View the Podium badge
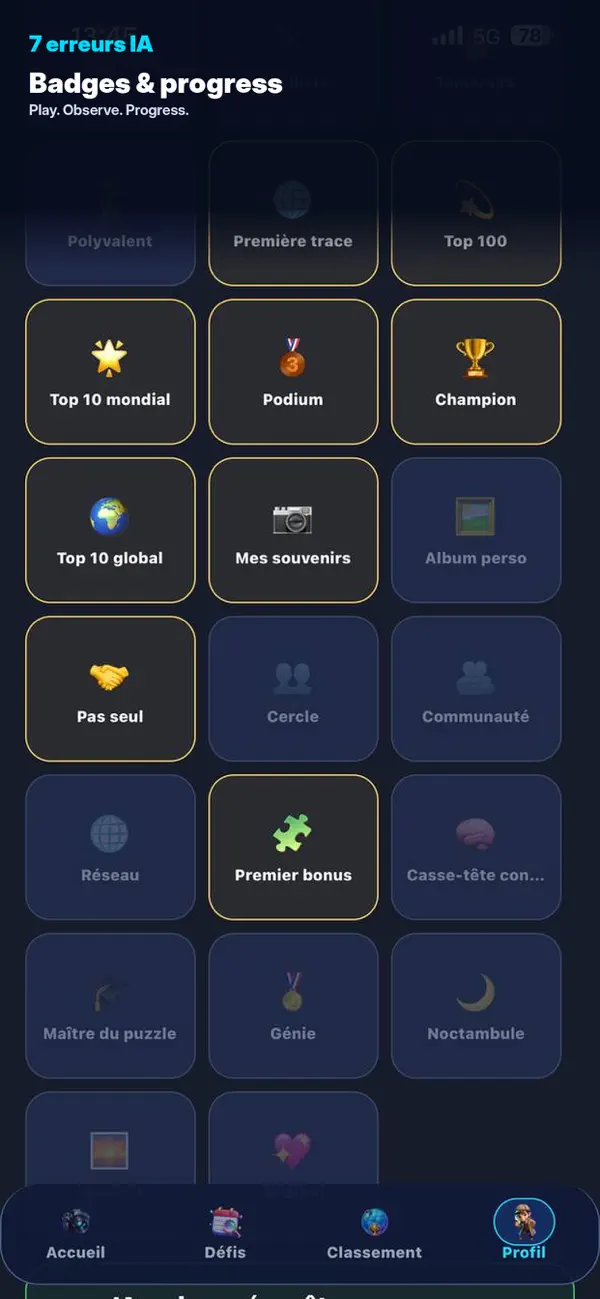The height and width of the screenshot is (1299, 600). (293, 372)
